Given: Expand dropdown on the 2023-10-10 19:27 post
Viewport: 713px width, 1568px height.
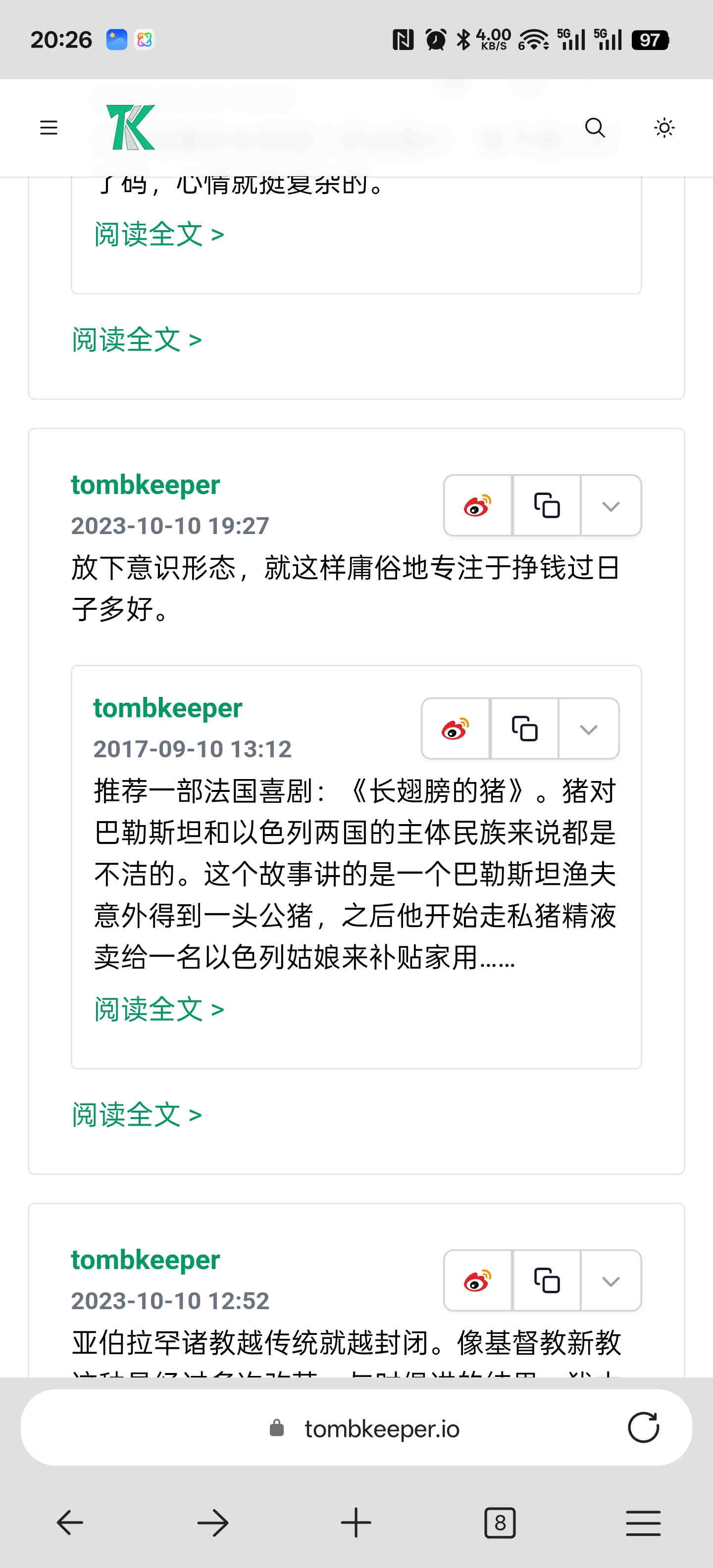Looking at the screenshot, I should [611, 505].
